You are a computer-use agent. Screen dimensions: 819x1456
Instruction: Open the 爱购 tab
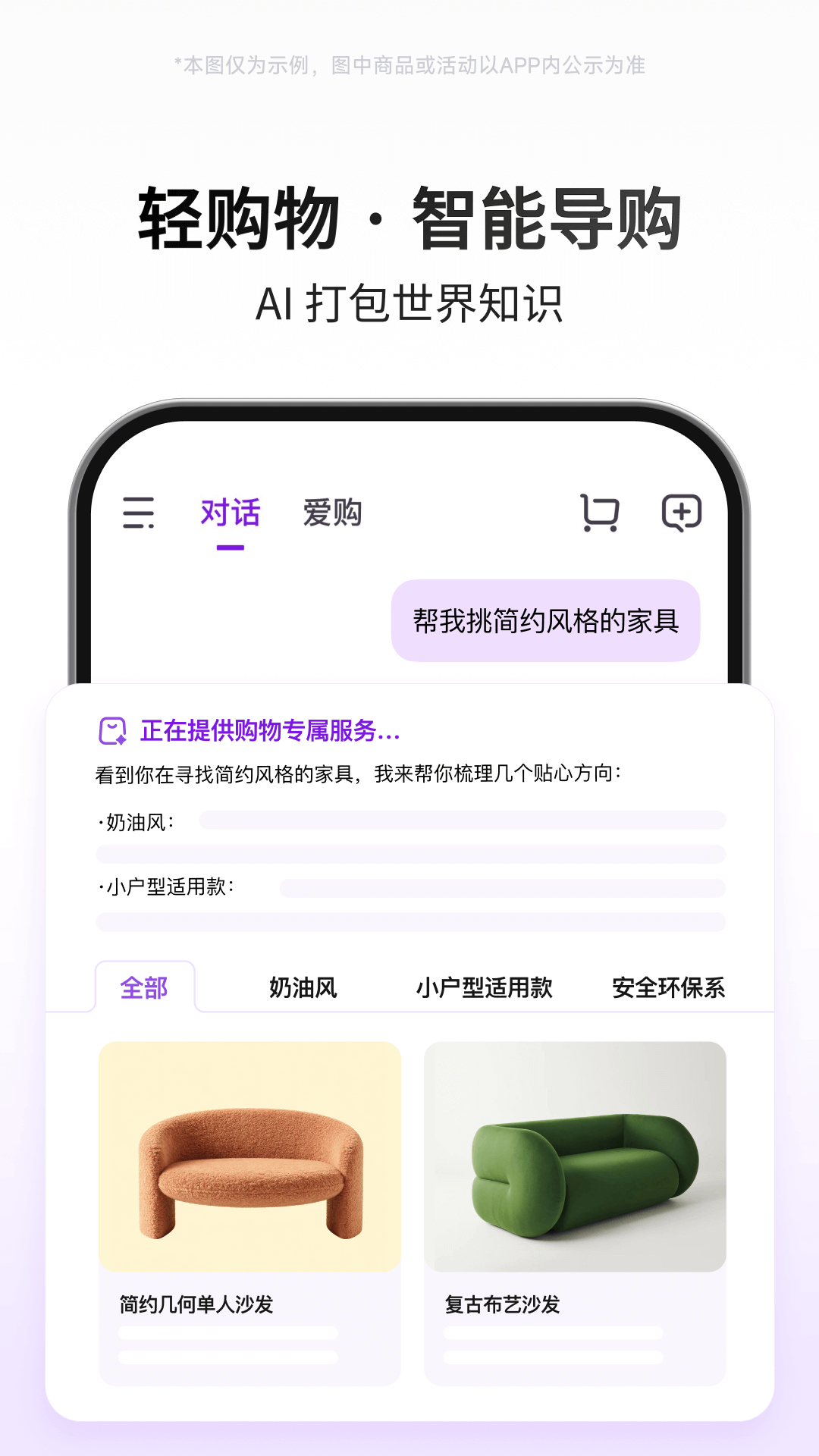pyautogui.click(x=331, y=513)
